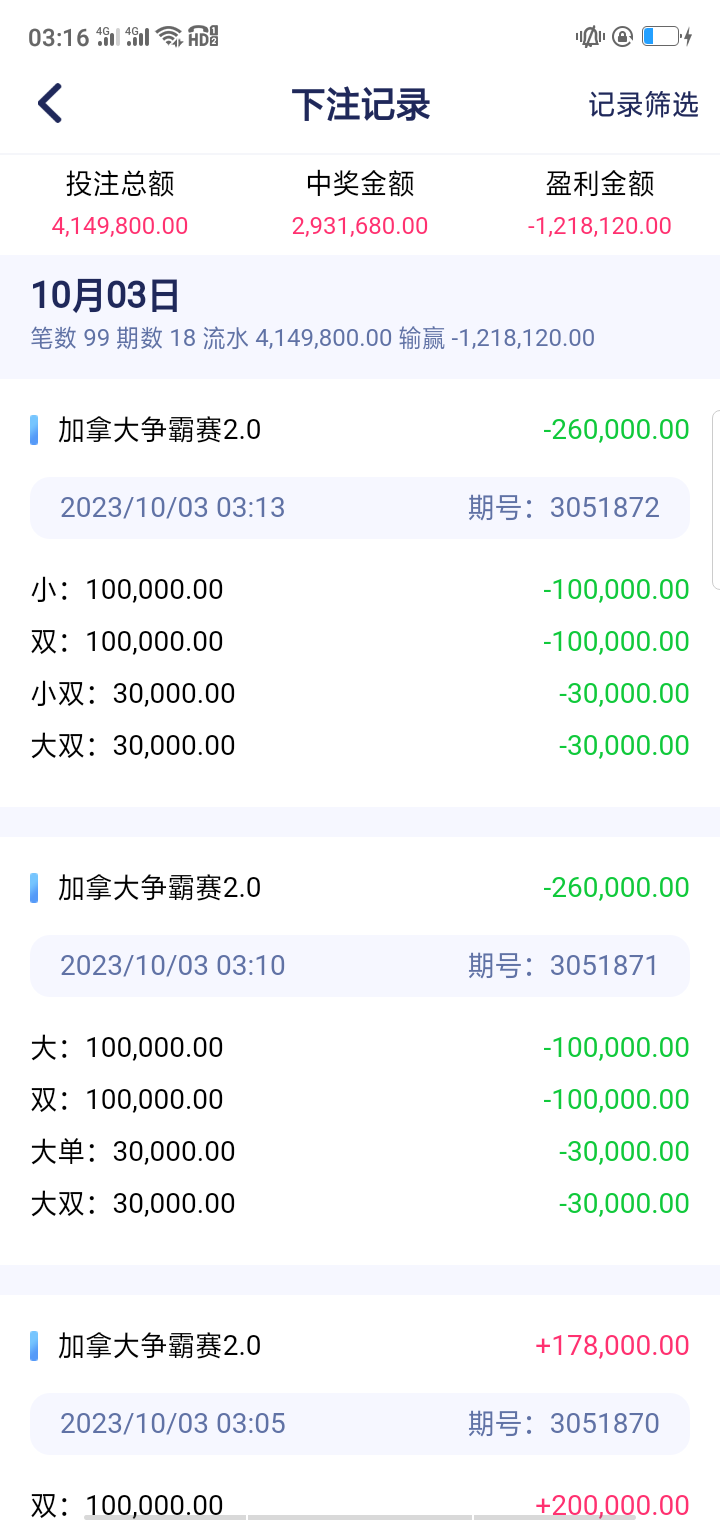Tap the blue marker beside first 加拿大争霸赛2.0 entry
The image size is (720, 1520).
click(x=36, y=429)
